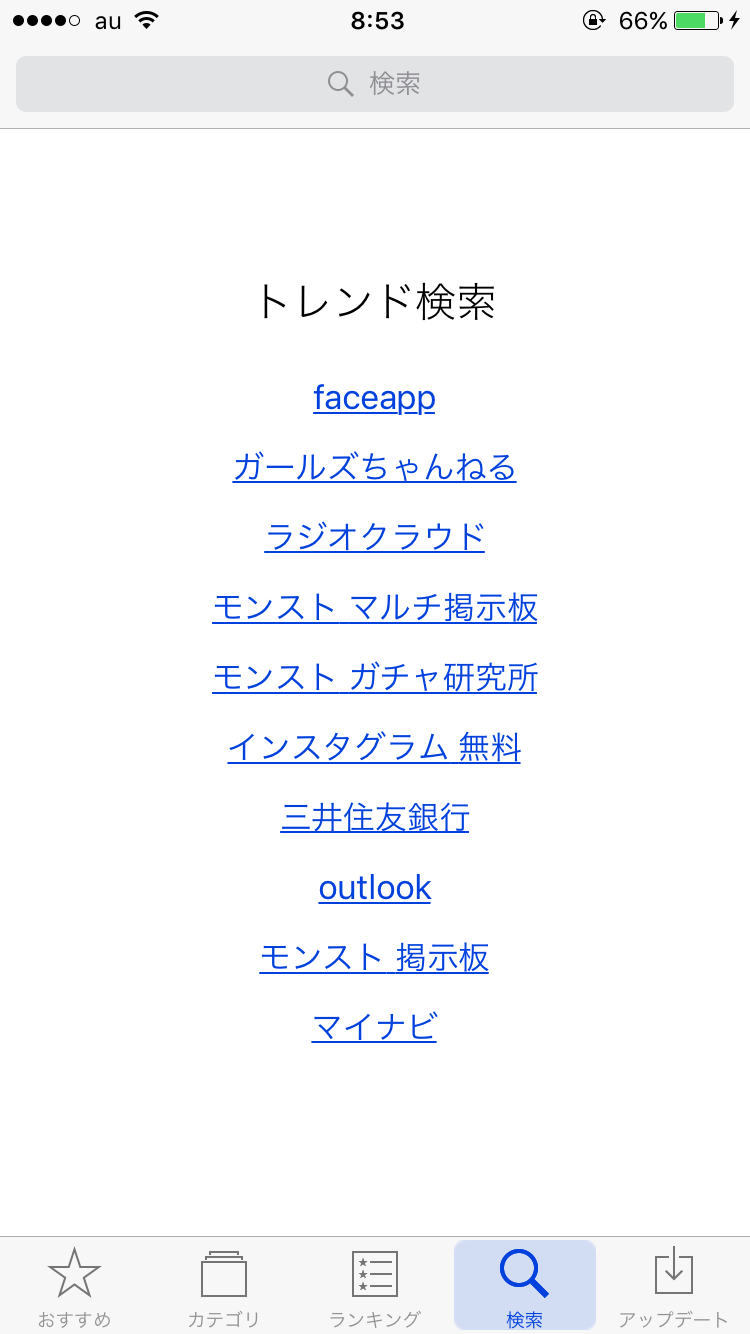The height and width of the screenshot is (1334, 750).
Task: Switch to the アップデート tab
Action: [x=674, y=1286]
